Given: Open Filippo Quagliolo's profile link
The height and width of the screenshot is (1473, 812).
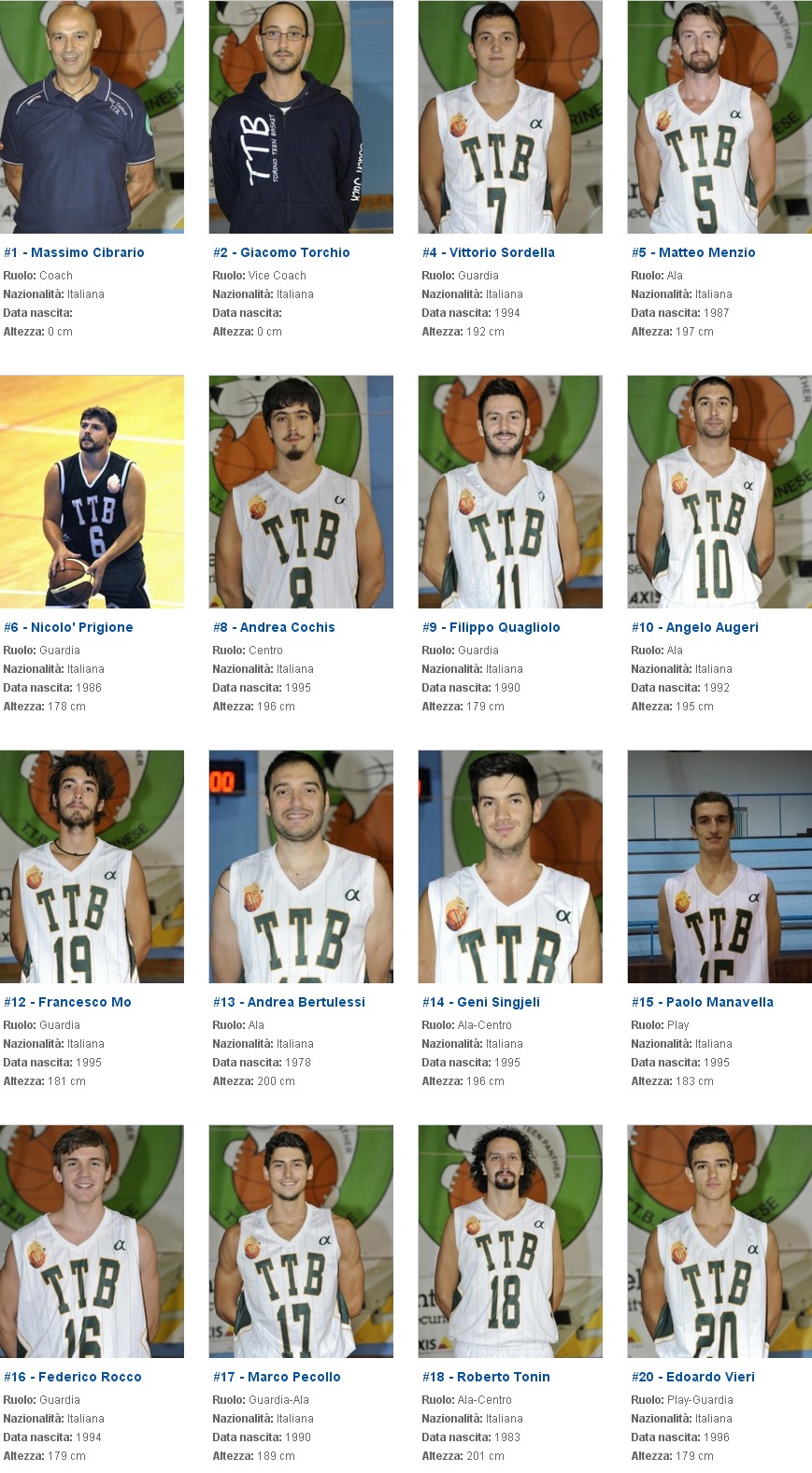Looking at the screenshot, I should [491, 627].
